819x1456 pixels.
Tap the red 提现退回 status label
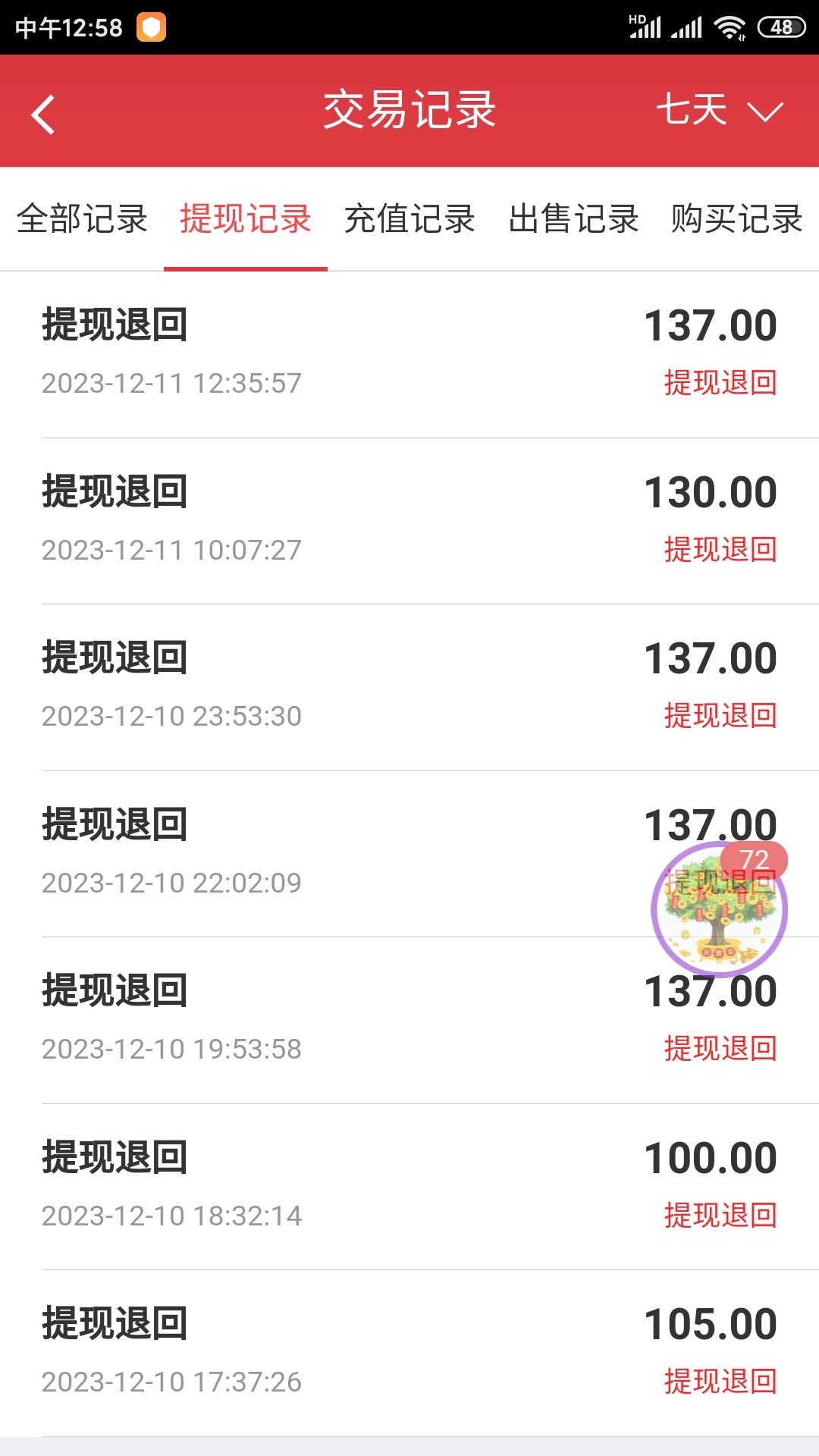(x=719, y=384)
